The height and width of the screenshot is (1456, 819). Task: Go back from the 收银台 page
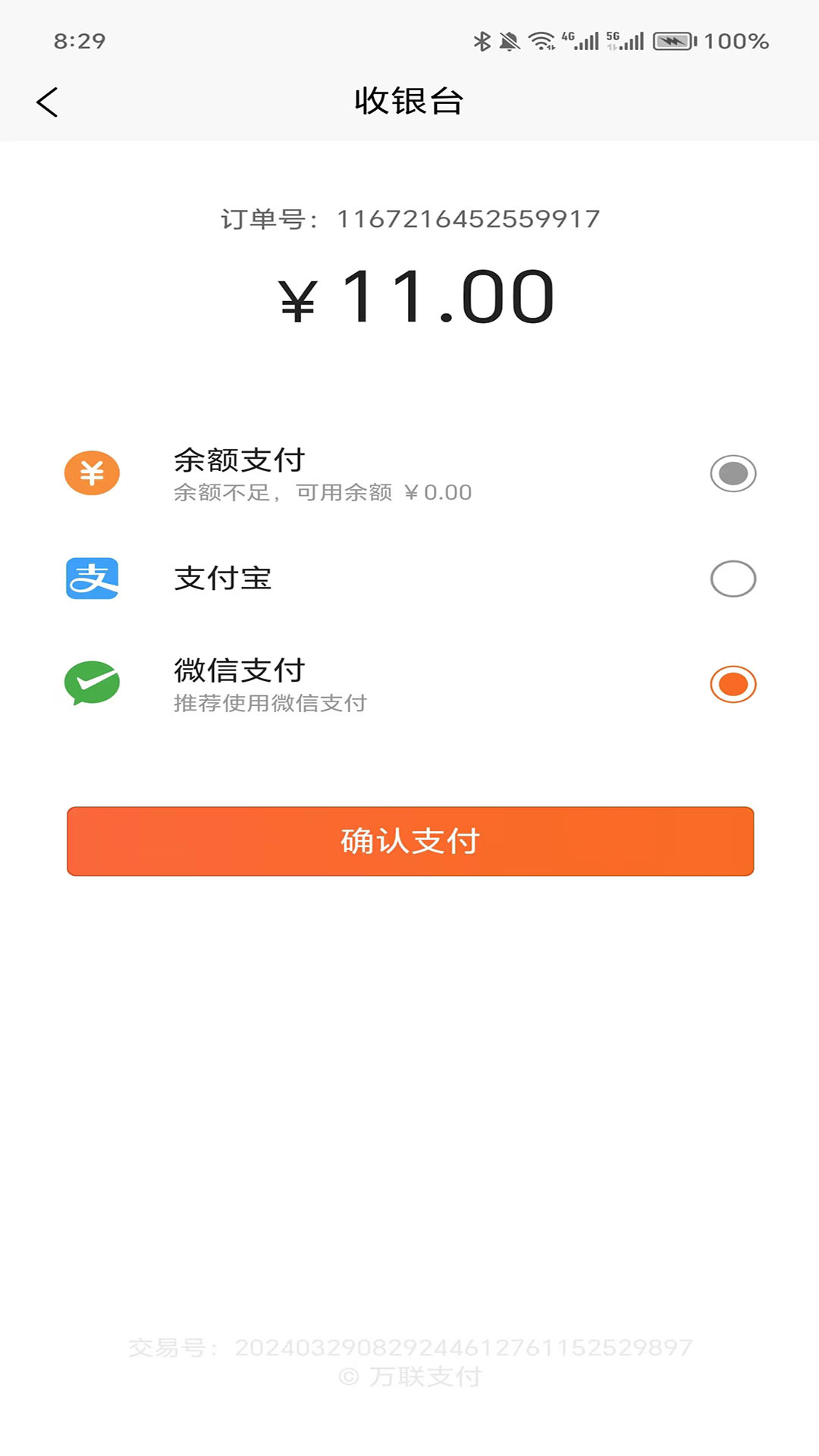(x=47, y=102)
